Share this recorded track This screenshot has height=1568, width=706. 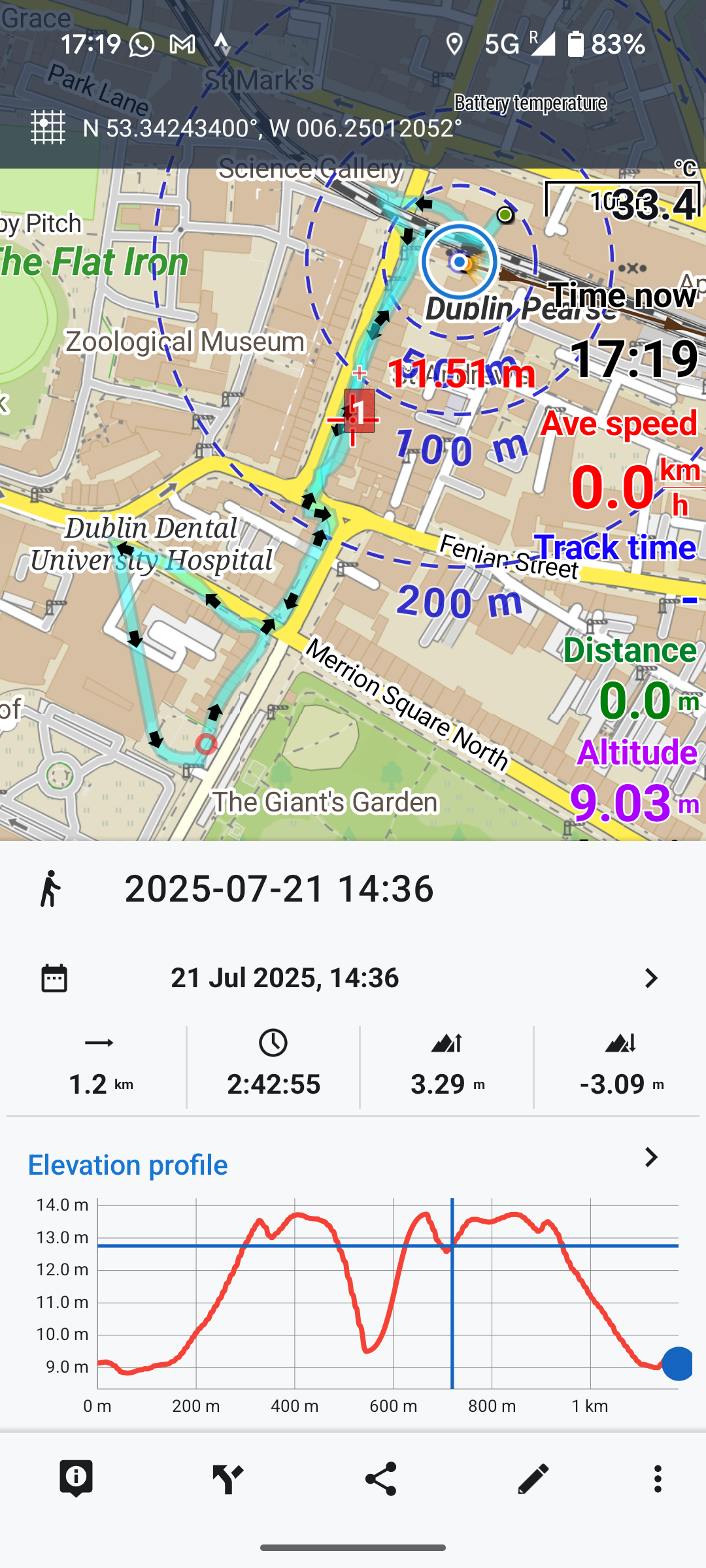380,1478
